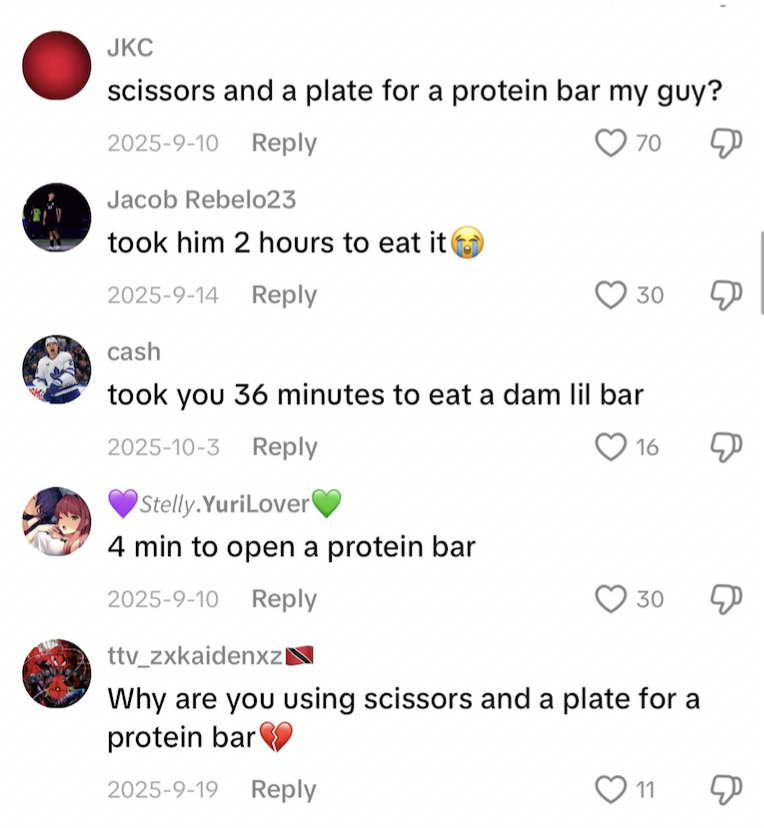Open JKC's profile picture

click(x=57, y=65)
